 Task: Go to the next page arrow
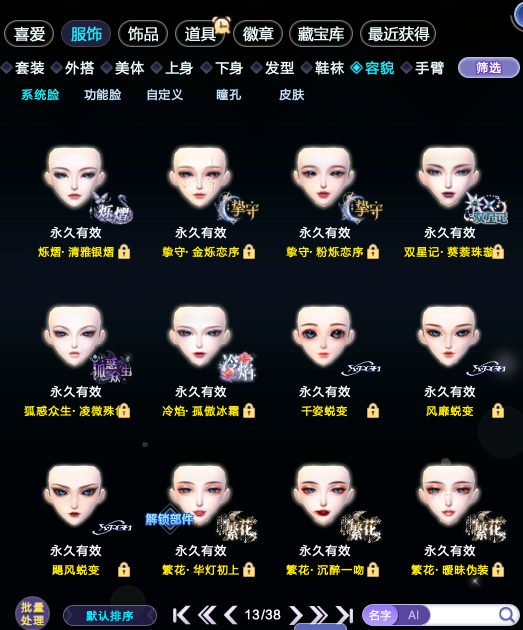[296, 615]
